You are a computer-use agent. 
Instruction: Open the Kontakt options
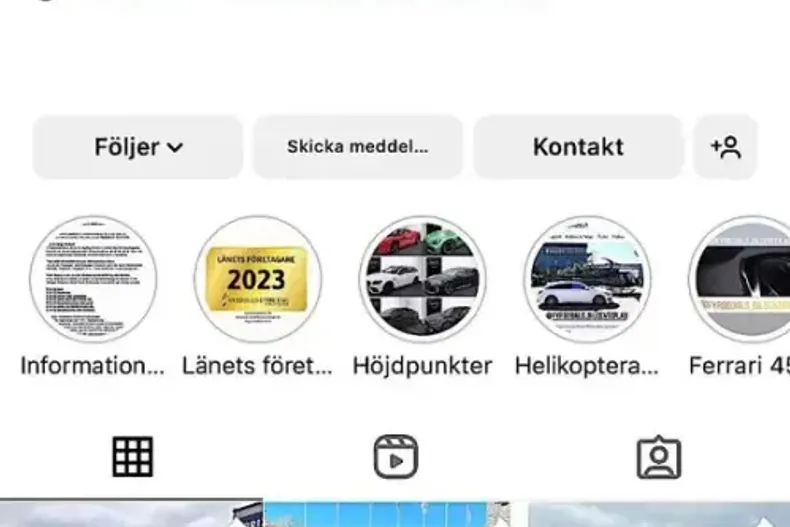(578, 147)
